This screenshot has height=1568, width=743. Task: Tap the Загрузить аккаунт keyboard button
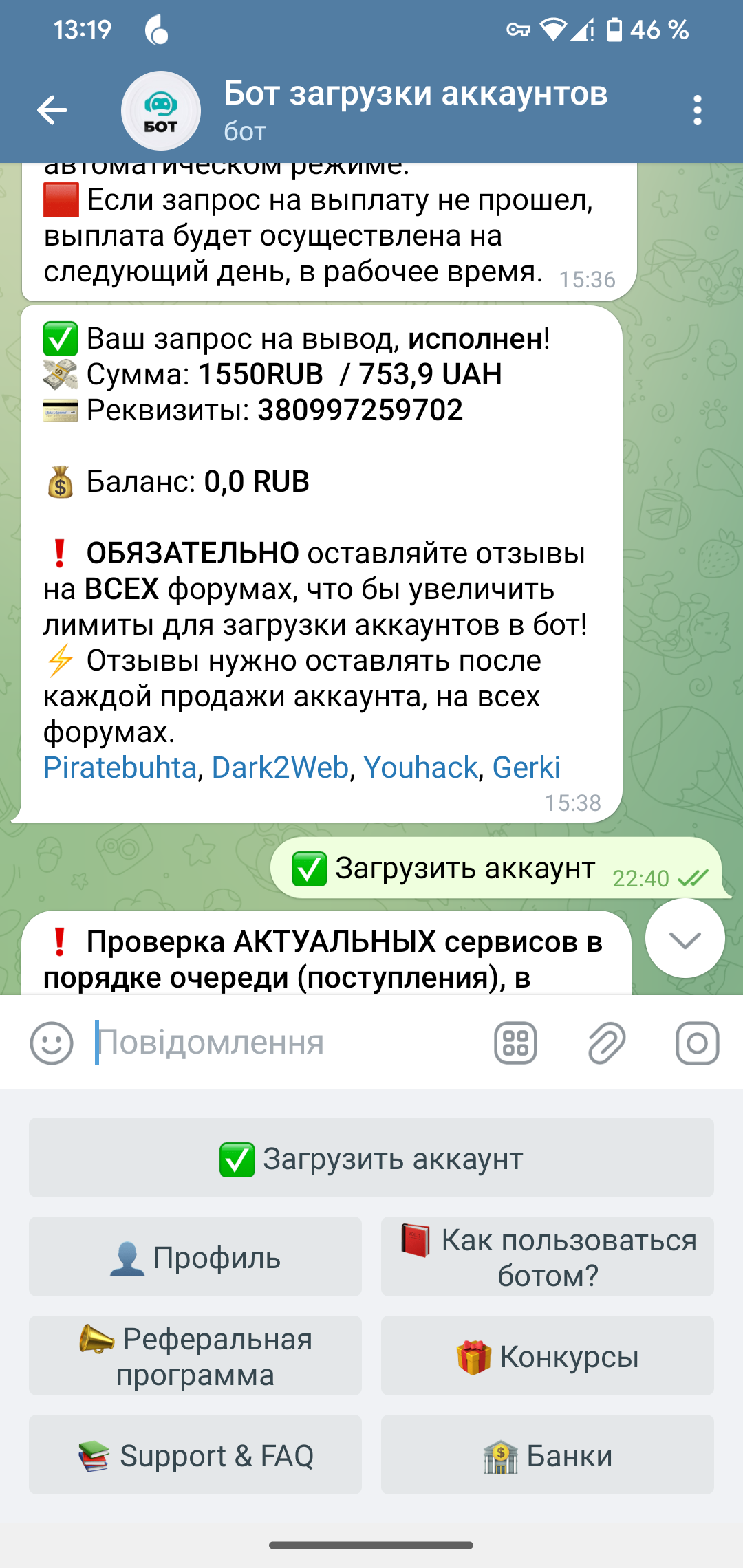coord(371,1158)
